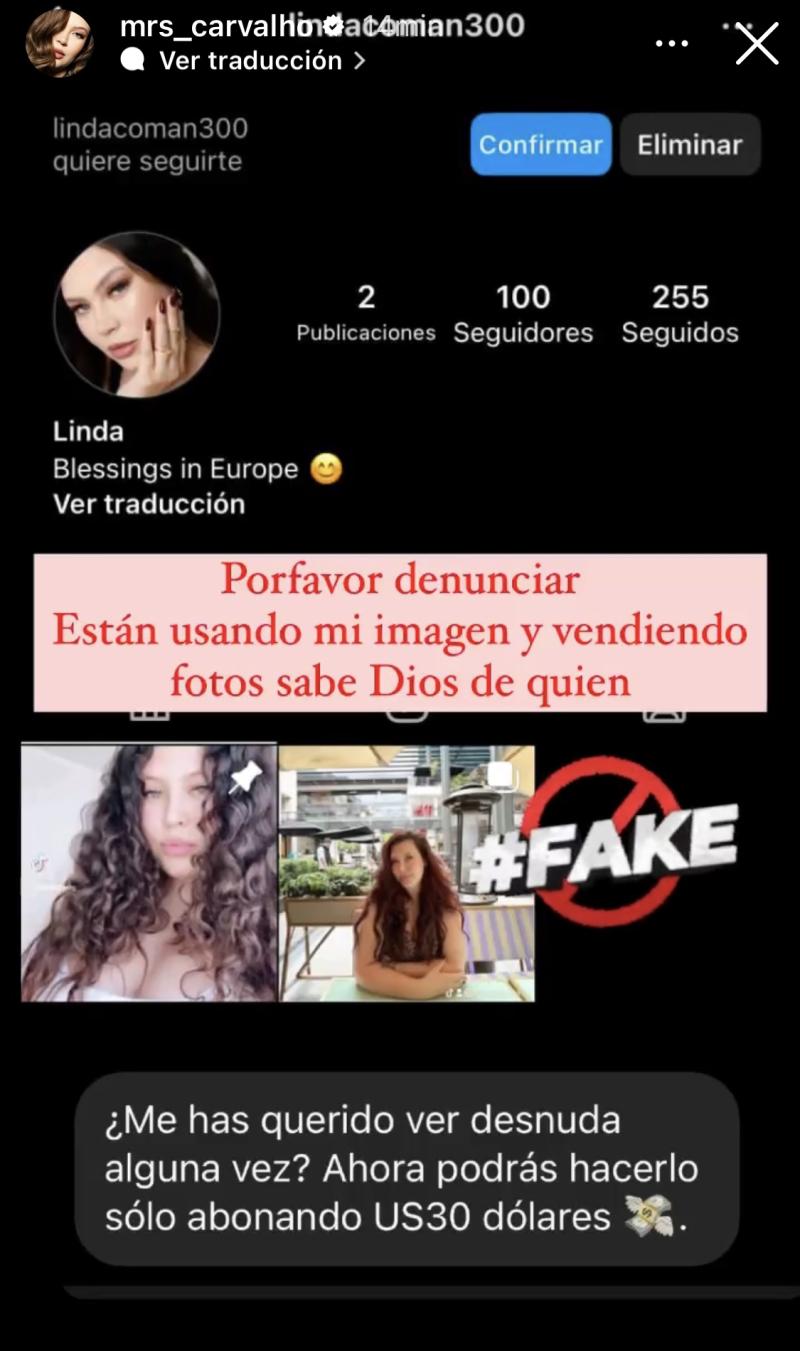Close the story with the X
The image size is (800, 1351).
pyautogui.click(x=758, y=42)
